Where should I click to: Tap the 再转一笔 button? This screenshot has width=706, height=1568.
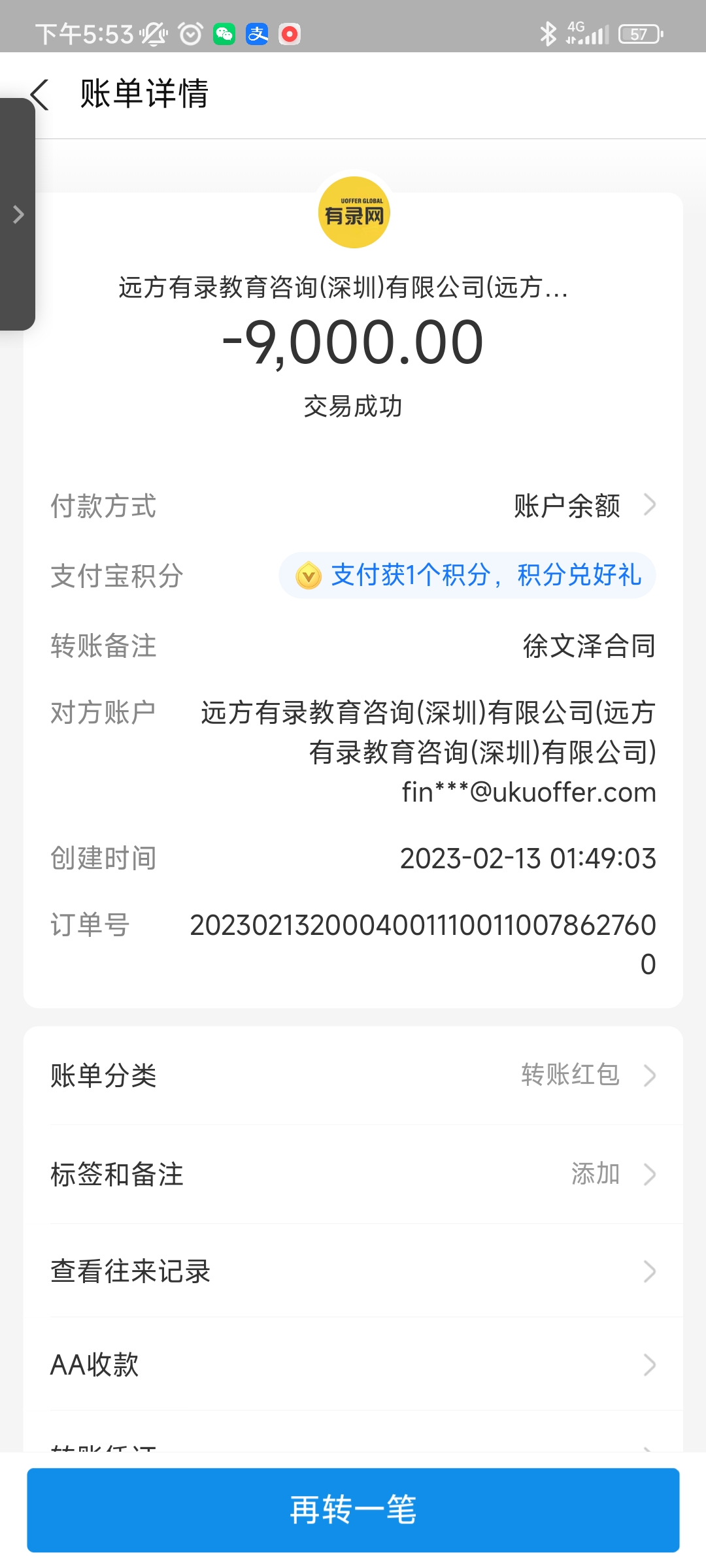coord(353,1510)
